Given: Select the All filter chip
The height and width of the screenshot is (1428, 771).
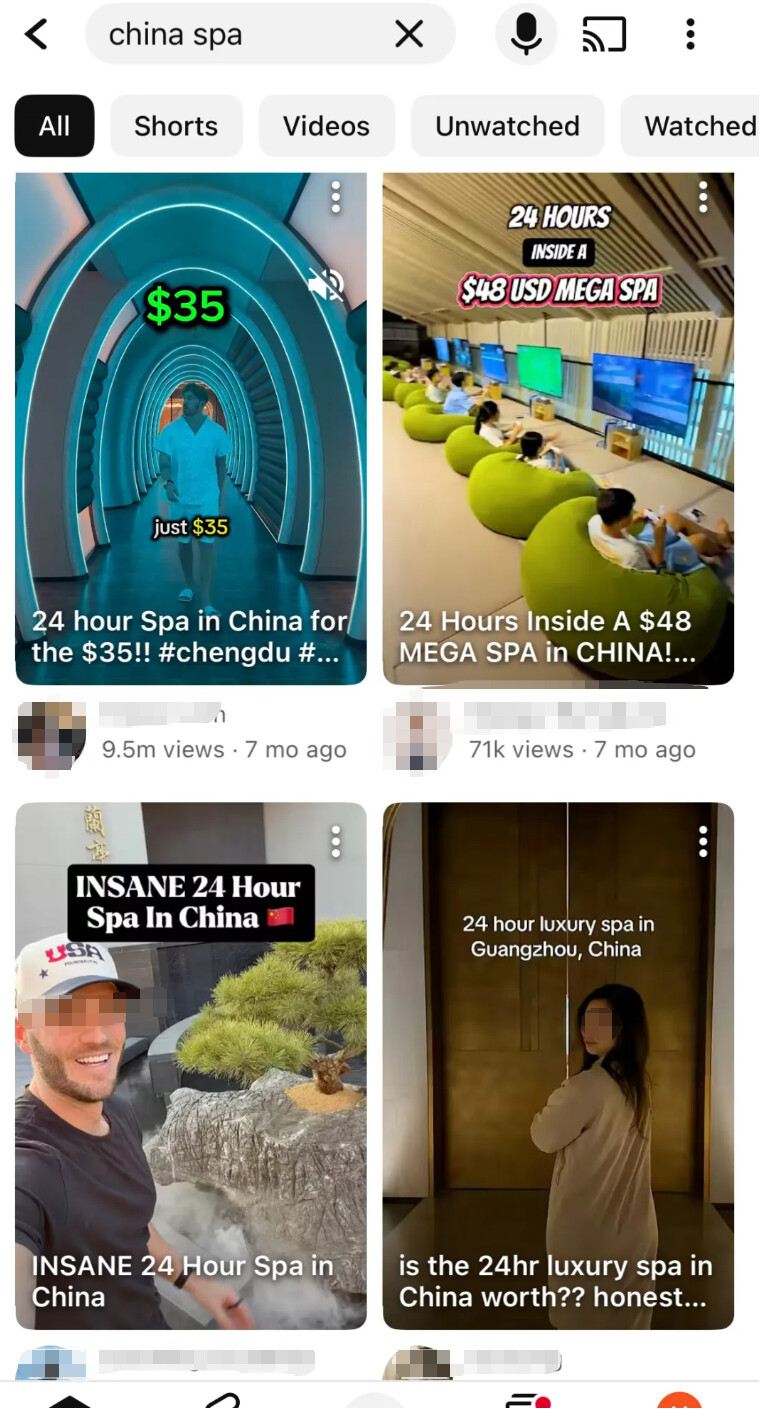Looking at the screenshot, I should click(x=54, y=126).
